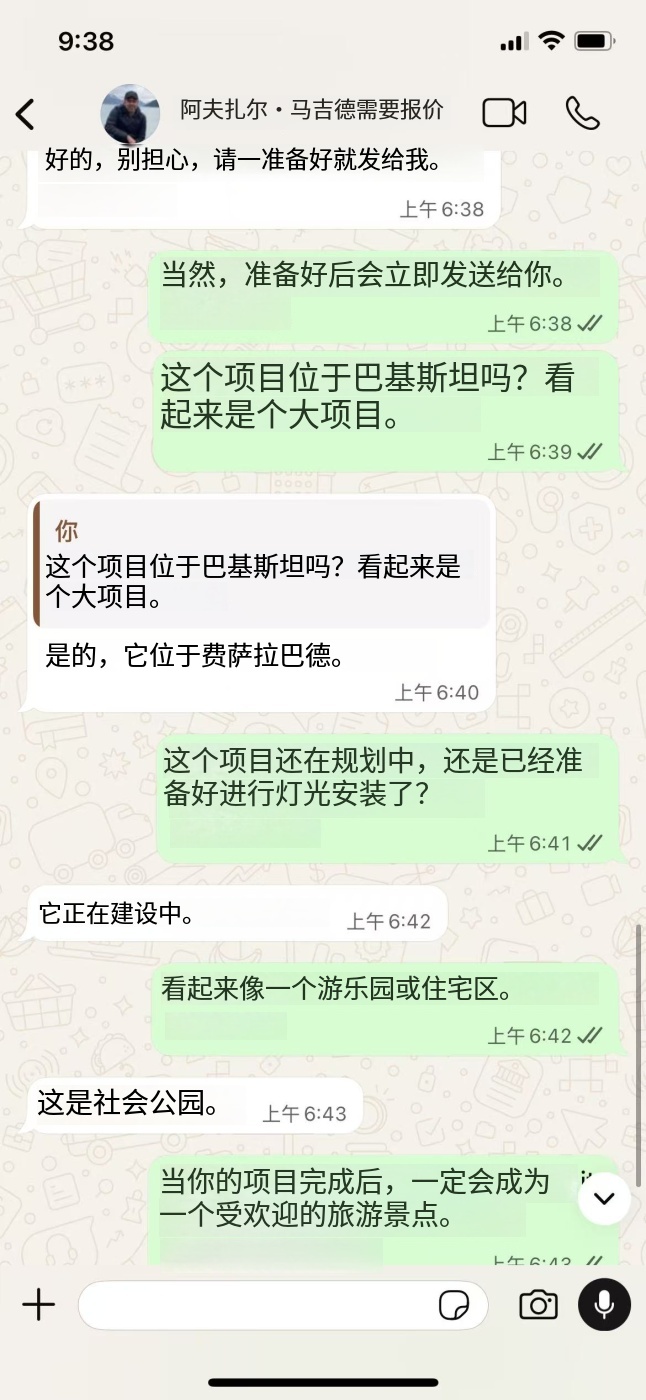The image size is (646, 1400).
Task: Go back to the chat list
Action: 26,113
